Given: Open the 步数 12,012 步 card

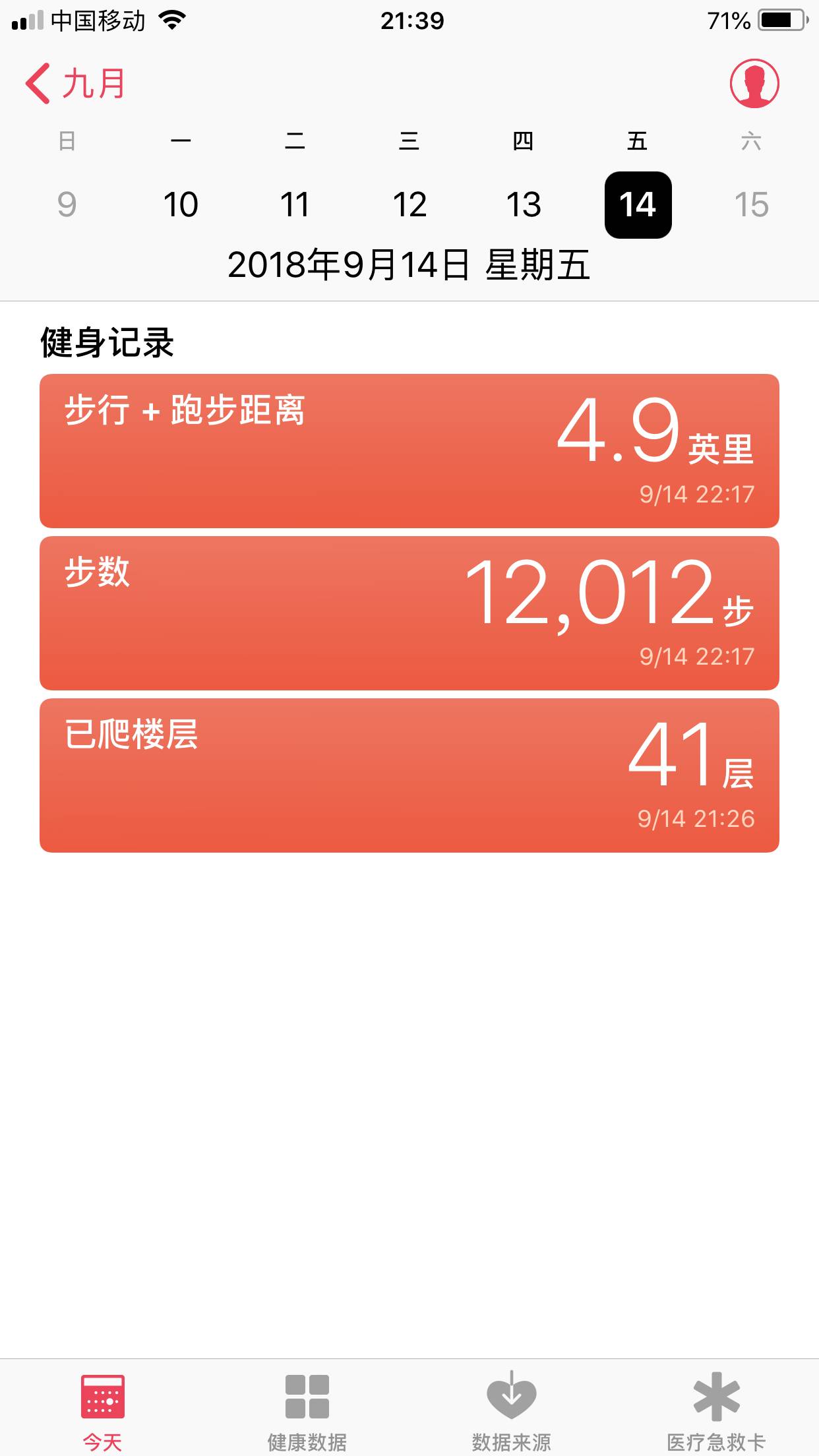Looking at the screenshot, I should pyautogui.click(x=409, y=613).
